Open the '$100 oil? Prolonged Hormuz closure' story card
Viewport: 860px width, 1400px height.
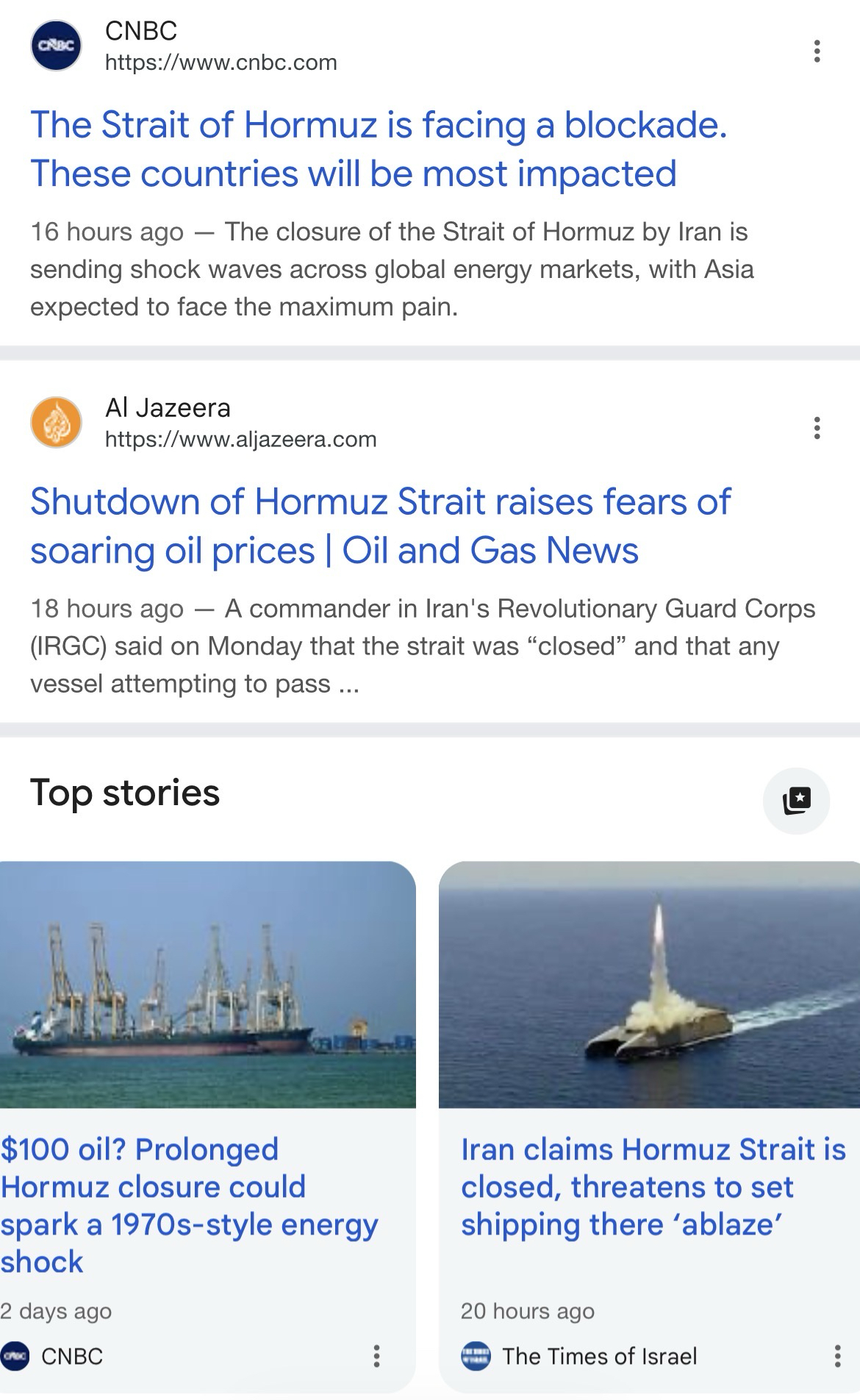point(189,1204)
